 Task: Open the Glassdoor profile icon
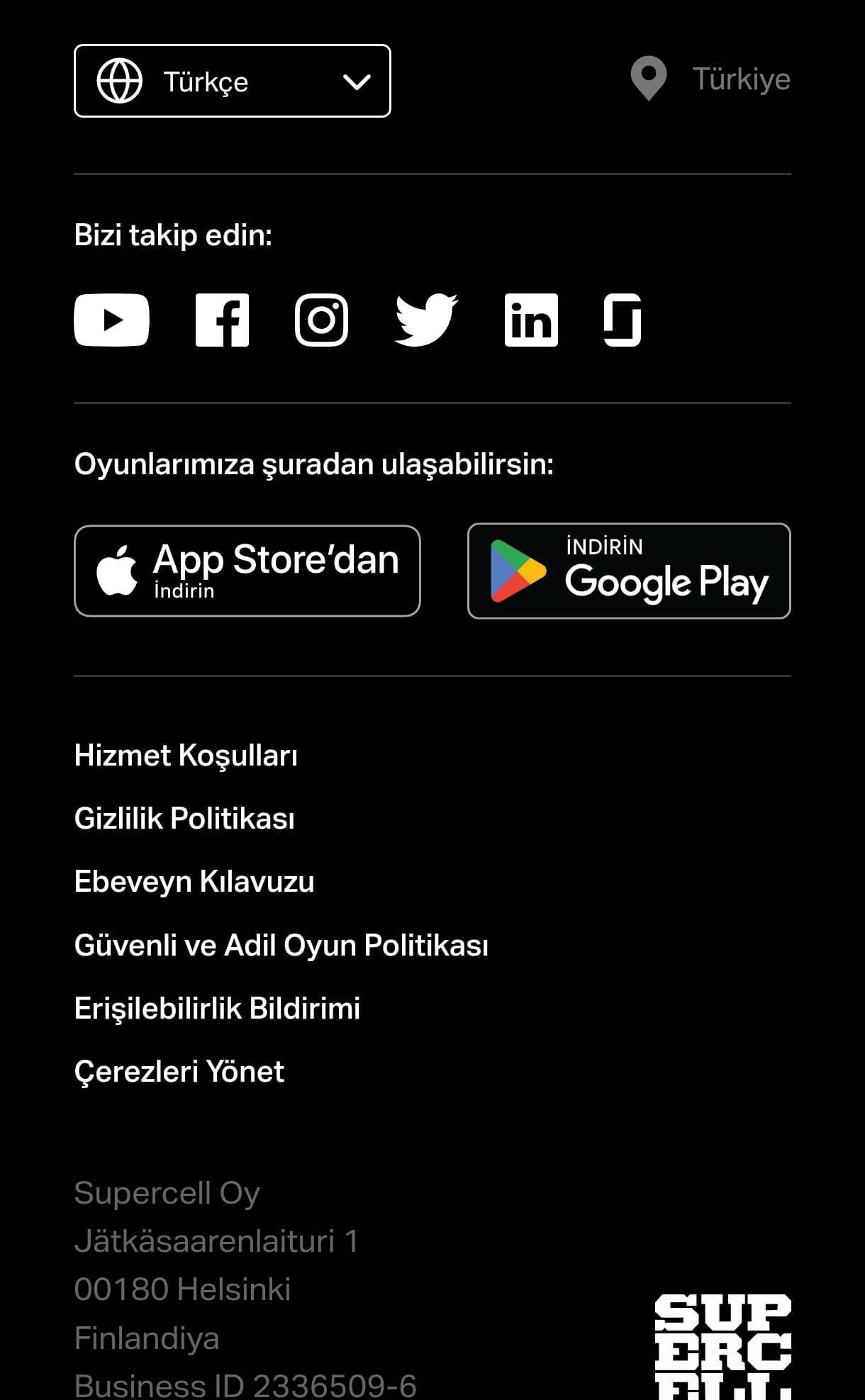tap(623, 320)
